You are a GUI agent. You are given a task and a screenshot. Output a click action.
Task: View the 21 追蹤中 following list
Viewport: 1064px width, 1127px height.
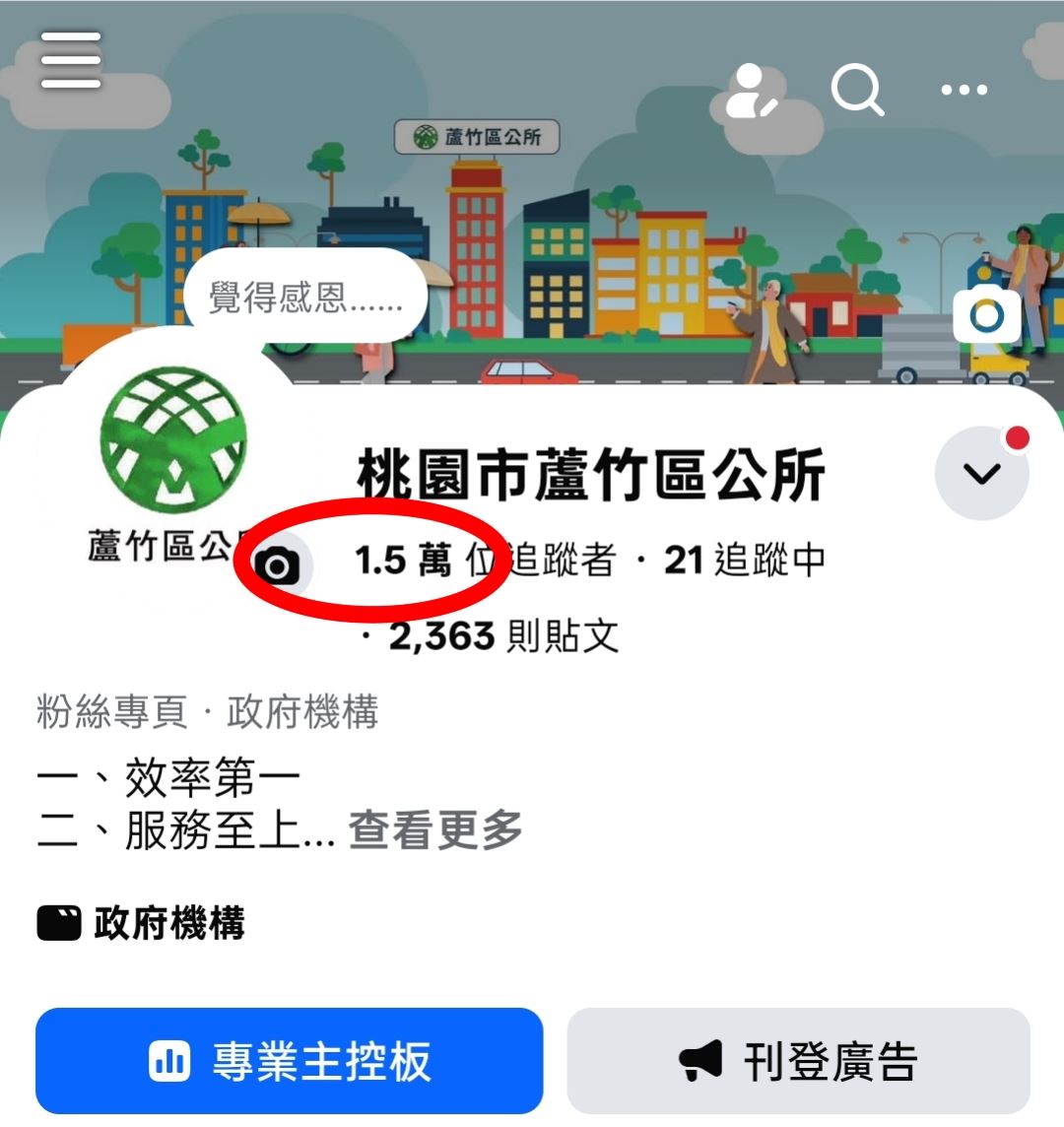[745, 561]
